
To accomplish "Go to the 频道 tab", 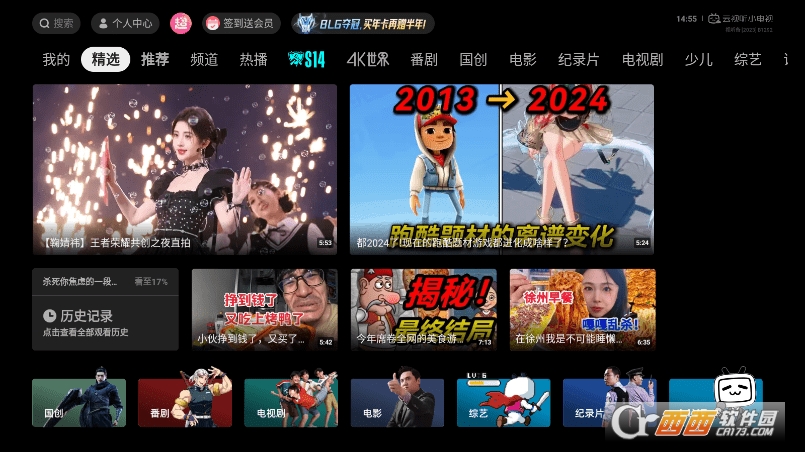I will coord(204,59).
